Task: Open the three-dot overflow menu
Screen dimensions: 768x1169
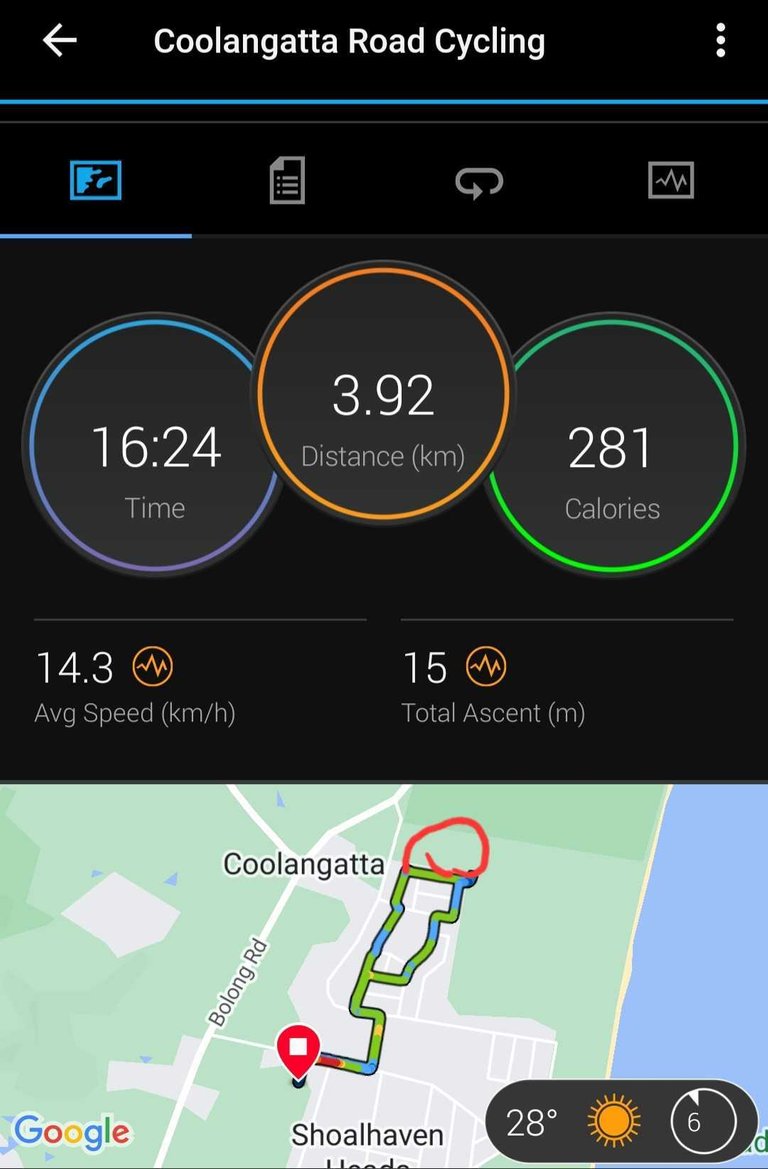Action: (x=720, y=41)
